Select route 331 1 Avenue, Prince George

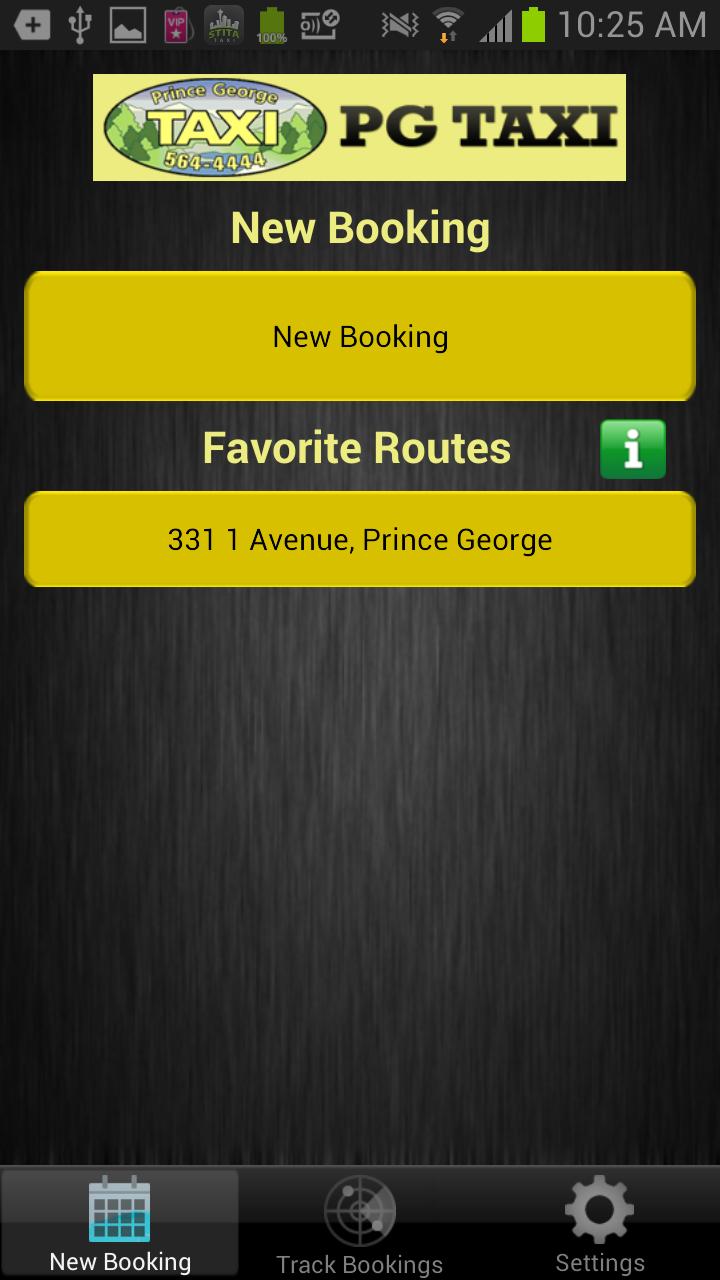click(x=359, y=539)
